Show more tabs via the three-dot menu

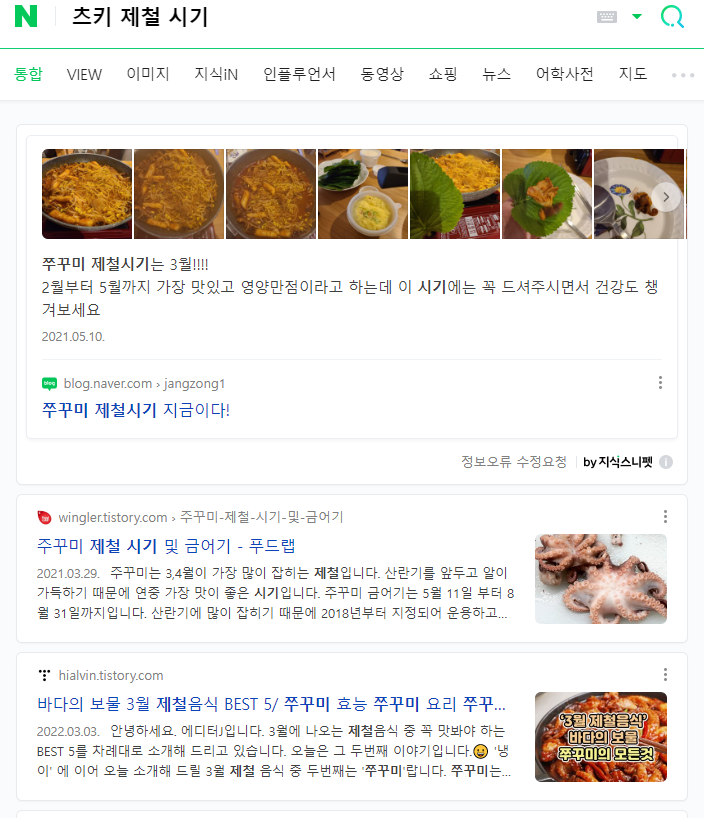point(683,75)
